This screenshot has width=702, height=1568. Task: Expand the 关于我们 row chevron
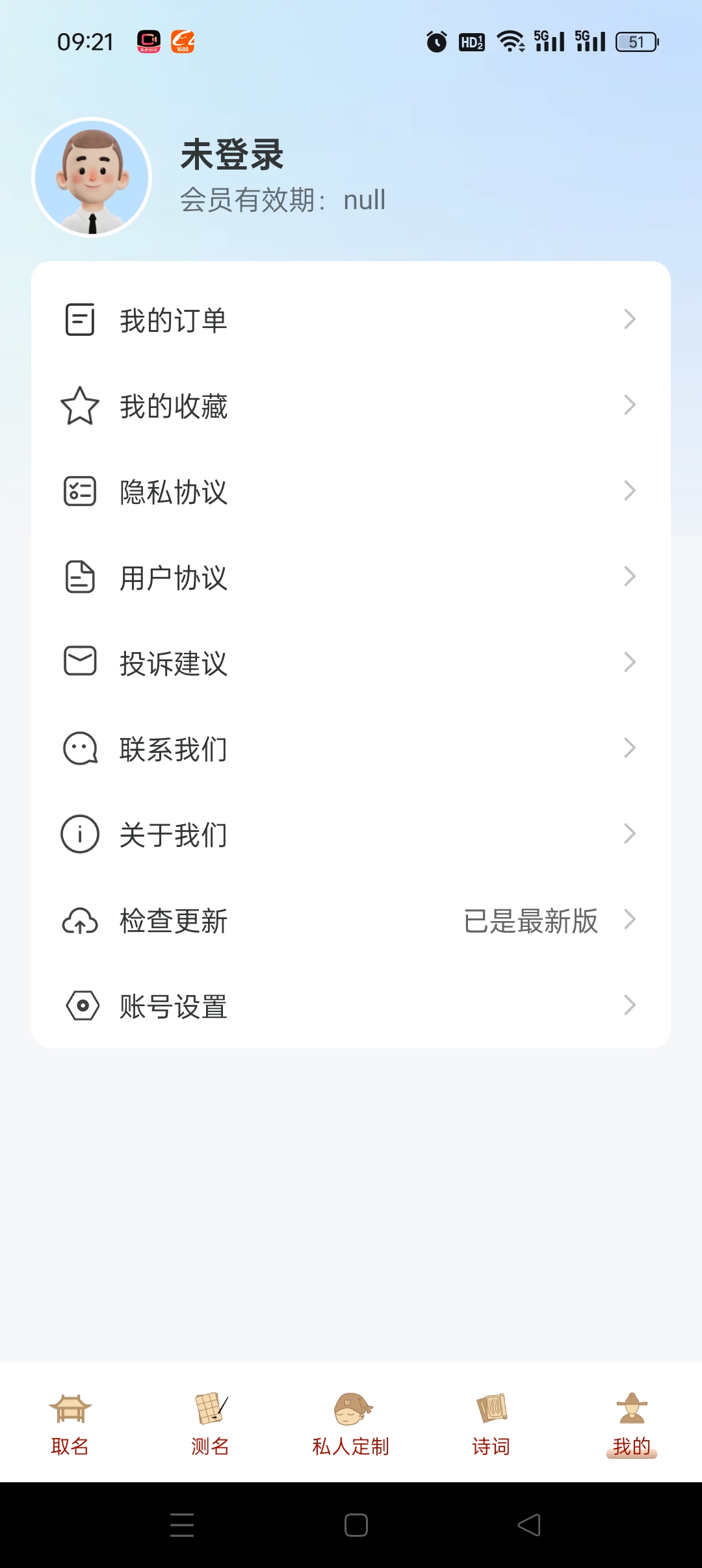[x=629, y=835]
